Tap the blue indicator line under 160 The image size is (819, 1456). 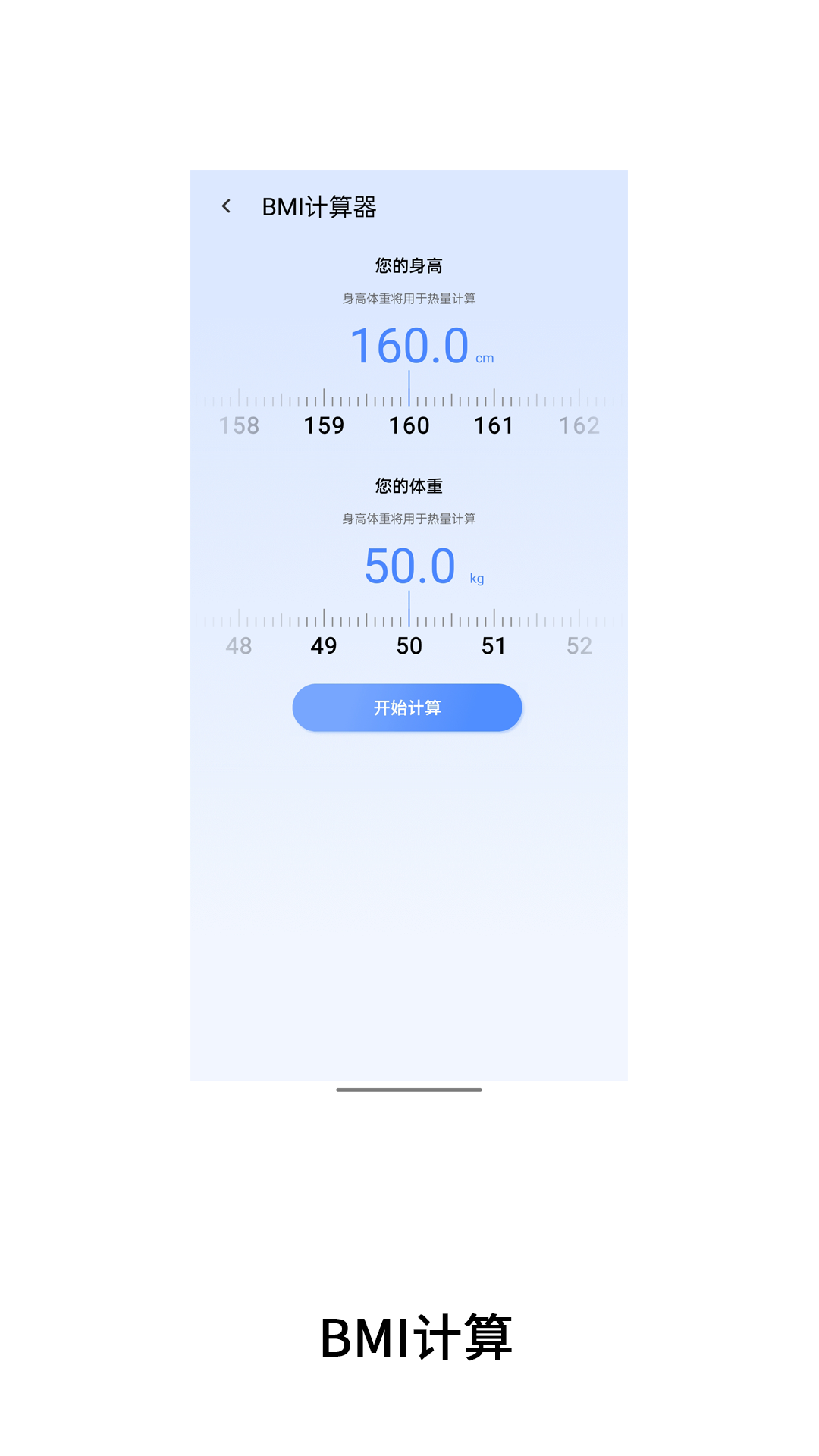pos(409,388)
